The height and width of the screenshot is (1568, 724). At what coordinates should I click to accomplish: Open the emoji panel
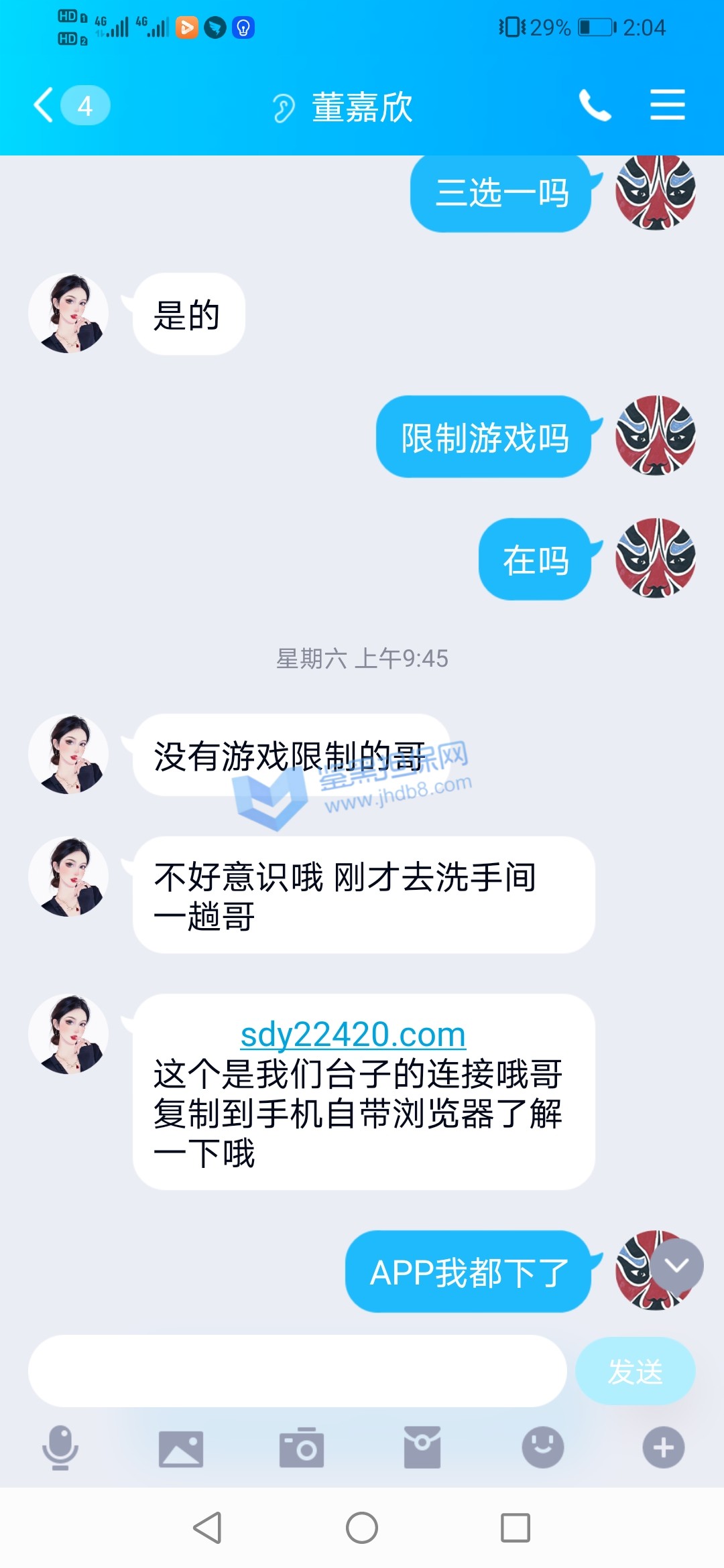click(542, 1447)
